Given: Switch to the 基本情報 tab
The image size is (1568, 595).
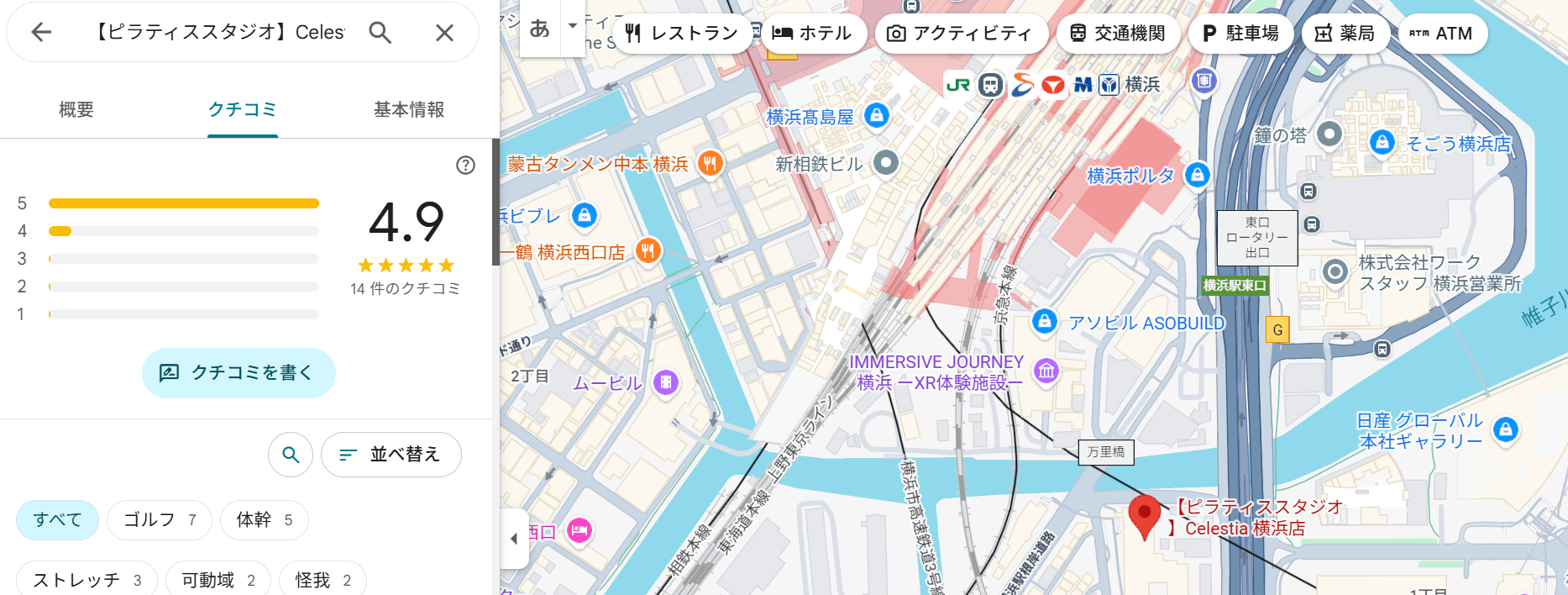Looking at the screenshot, I should 409,109.
